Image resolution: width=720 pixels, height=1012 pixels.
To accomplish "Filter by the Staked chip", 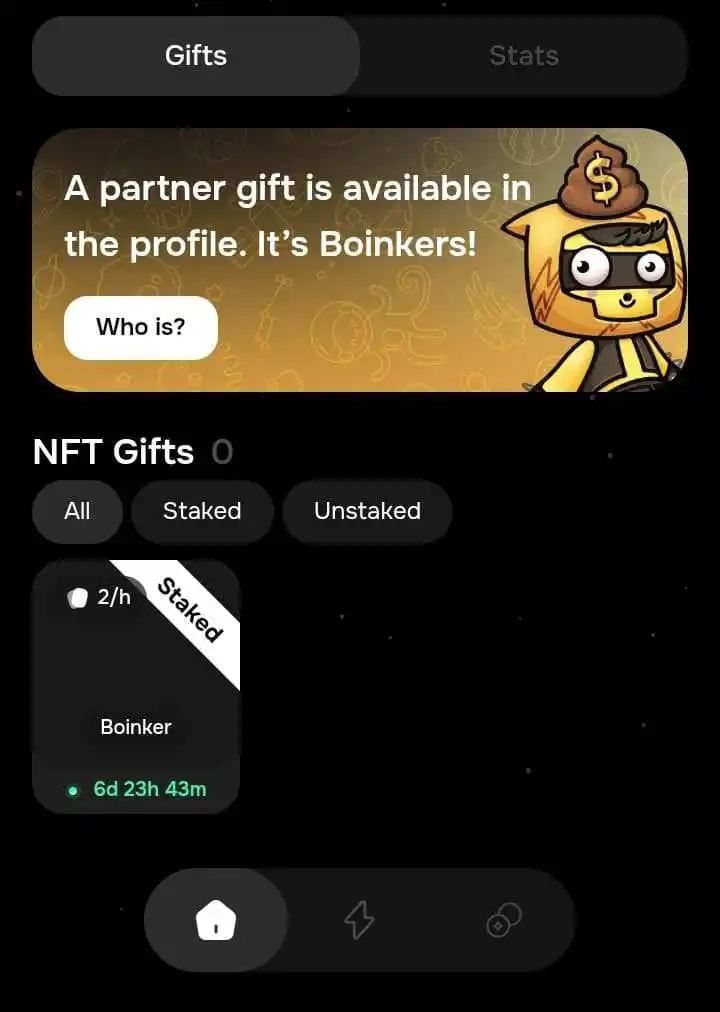I will tap(202, 511).
